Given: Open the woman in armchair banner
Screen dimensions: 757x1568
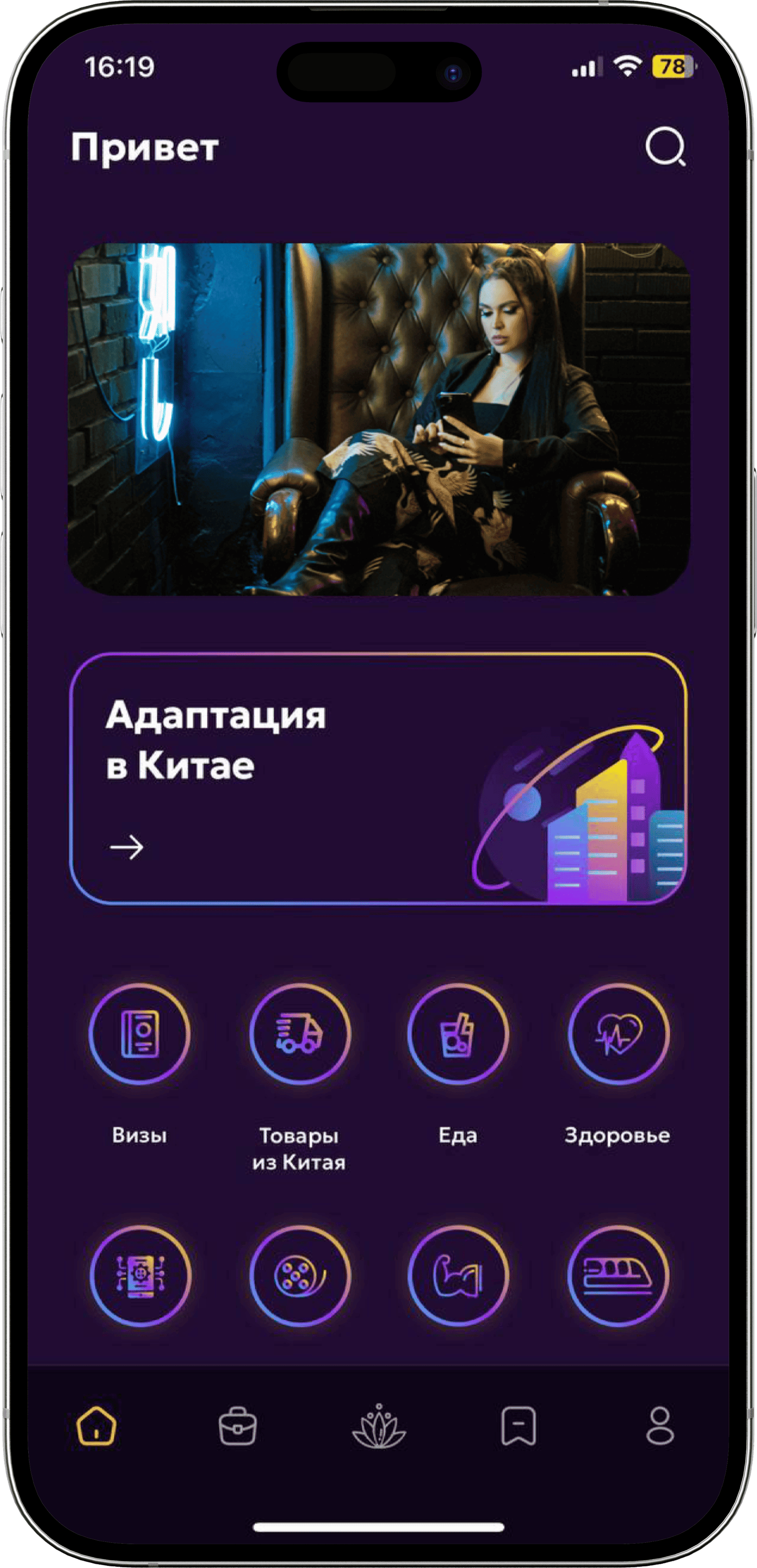Looking at the screenshot, I should pyautogui.click(x=378, y=419).
